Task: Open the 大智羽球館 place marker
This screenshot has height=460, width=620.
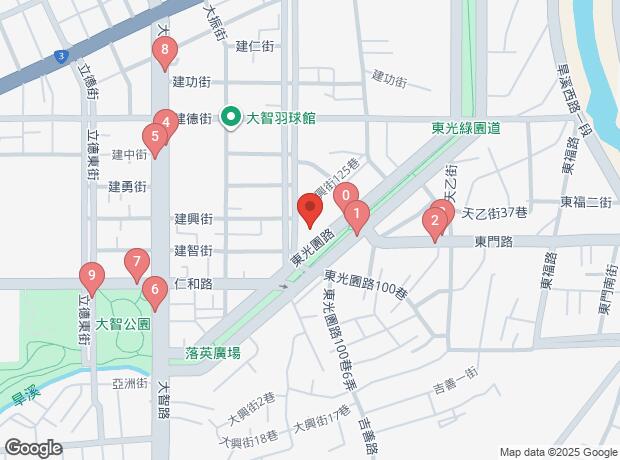Action: 232,118
